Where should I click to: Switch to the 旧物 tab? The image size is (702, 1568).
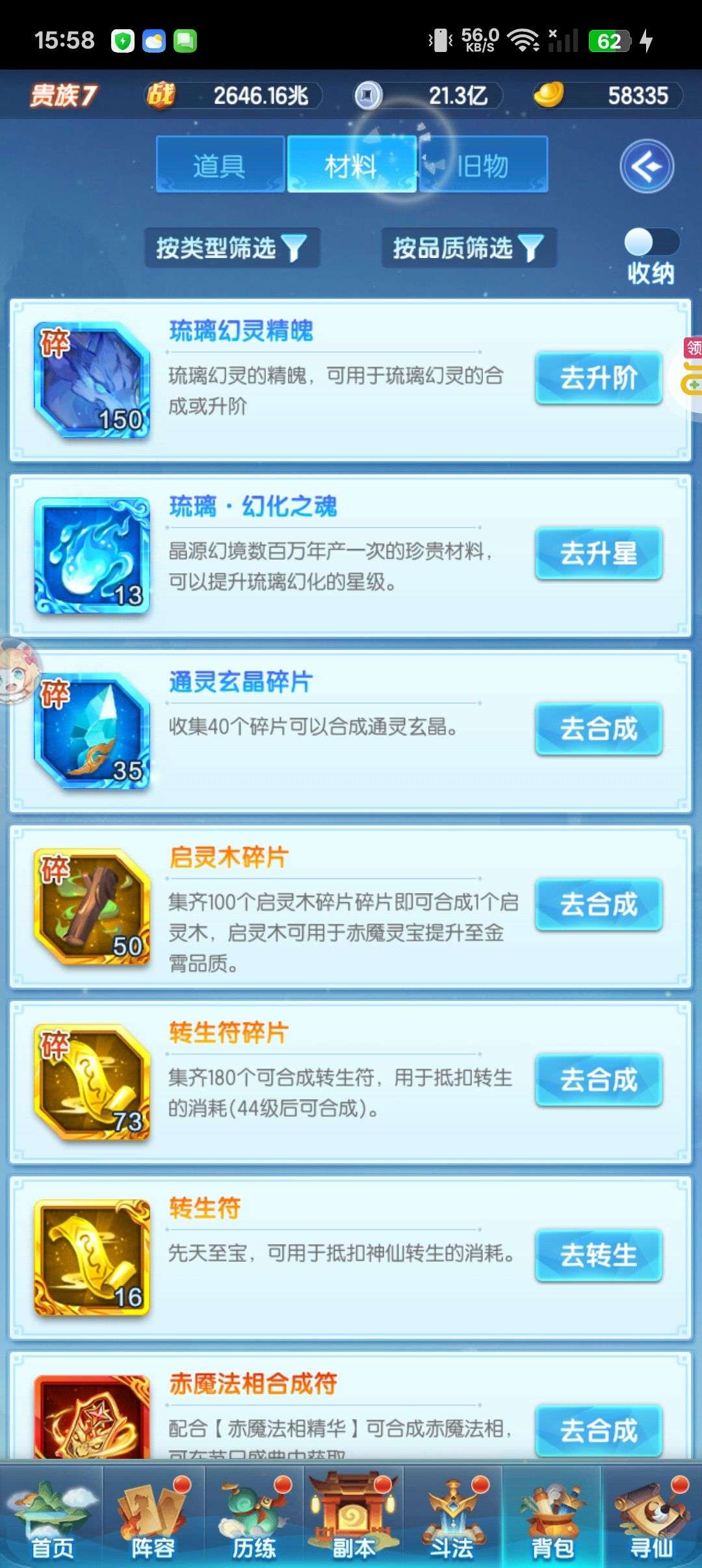[x=483, y=165]
